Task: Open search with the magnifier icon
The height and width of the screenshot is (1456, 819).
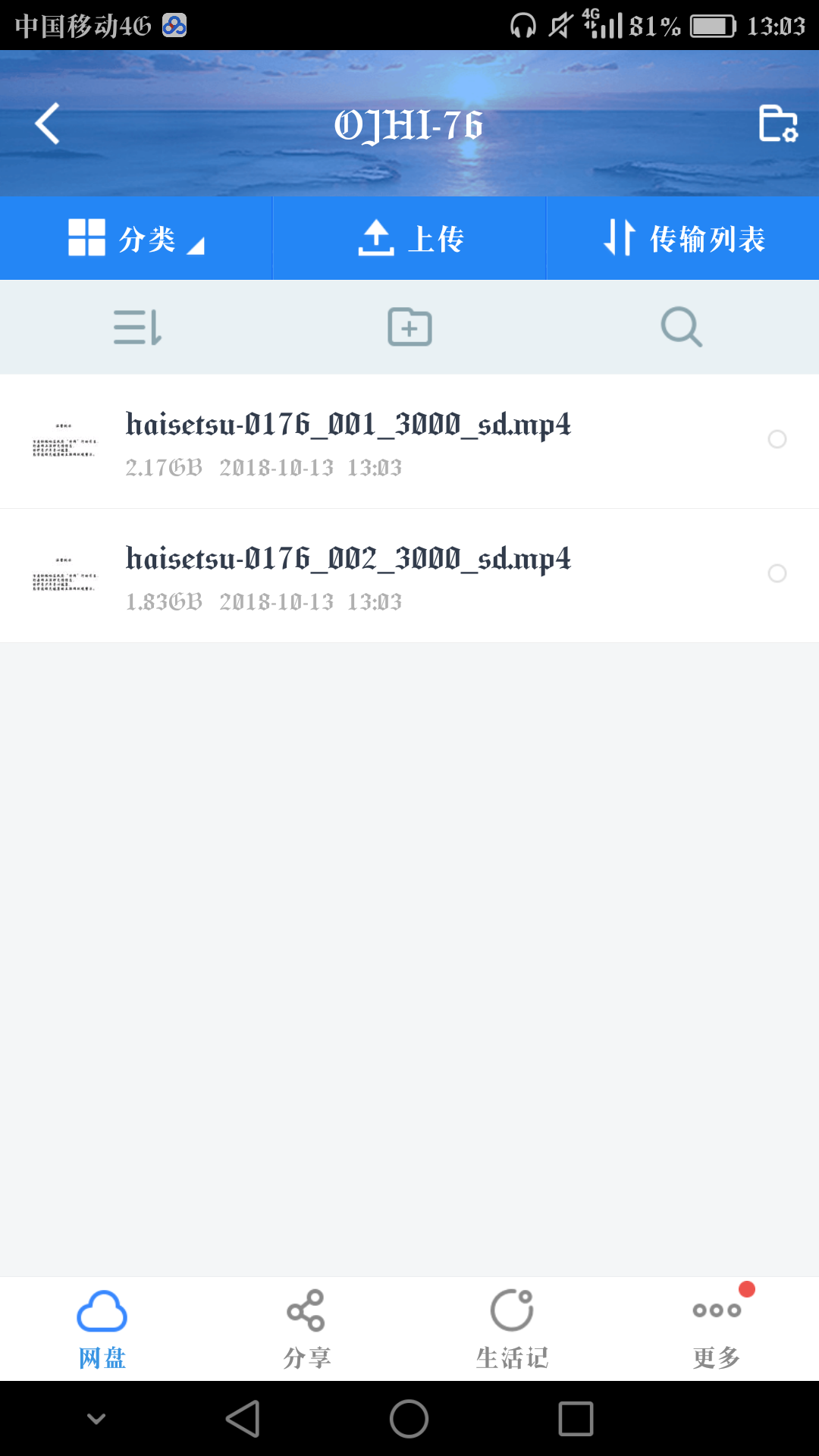Action: point(680,327)
